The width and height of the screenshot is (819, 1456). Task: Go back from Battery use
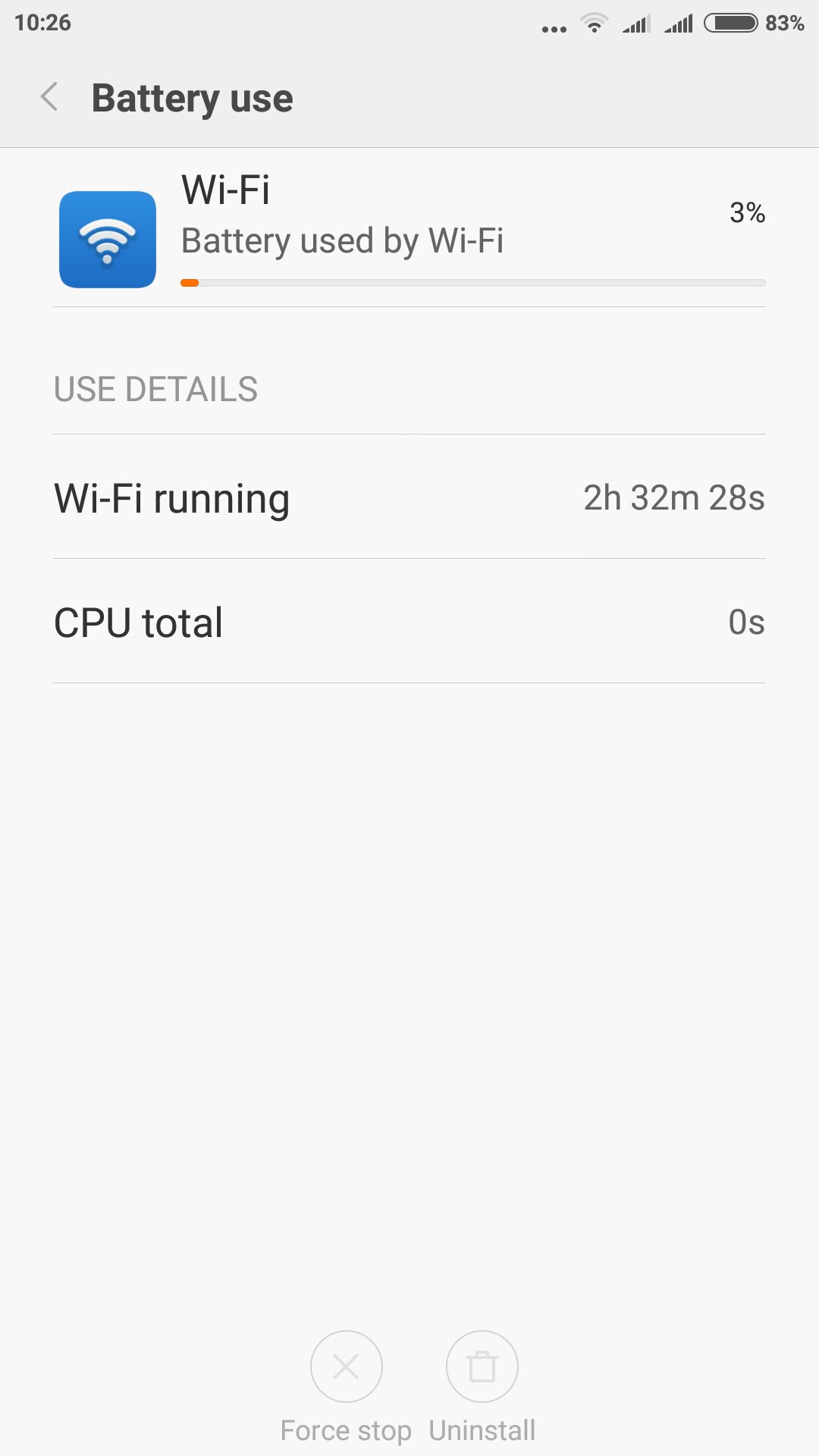(x=50, y=97)
